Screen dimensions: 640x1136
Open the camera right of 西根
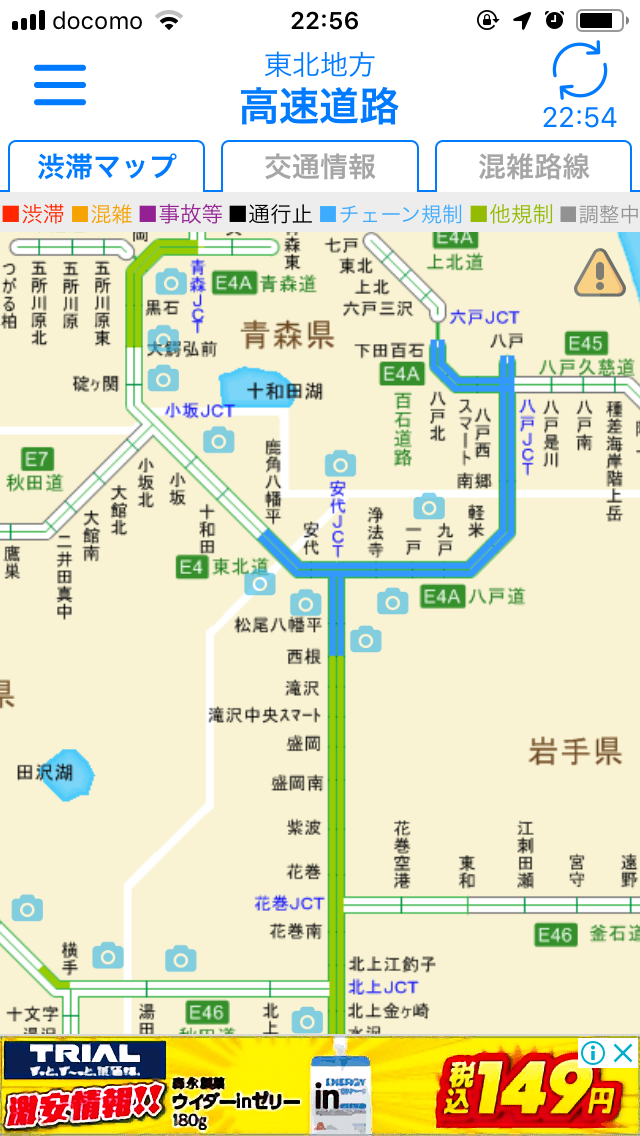365,639
